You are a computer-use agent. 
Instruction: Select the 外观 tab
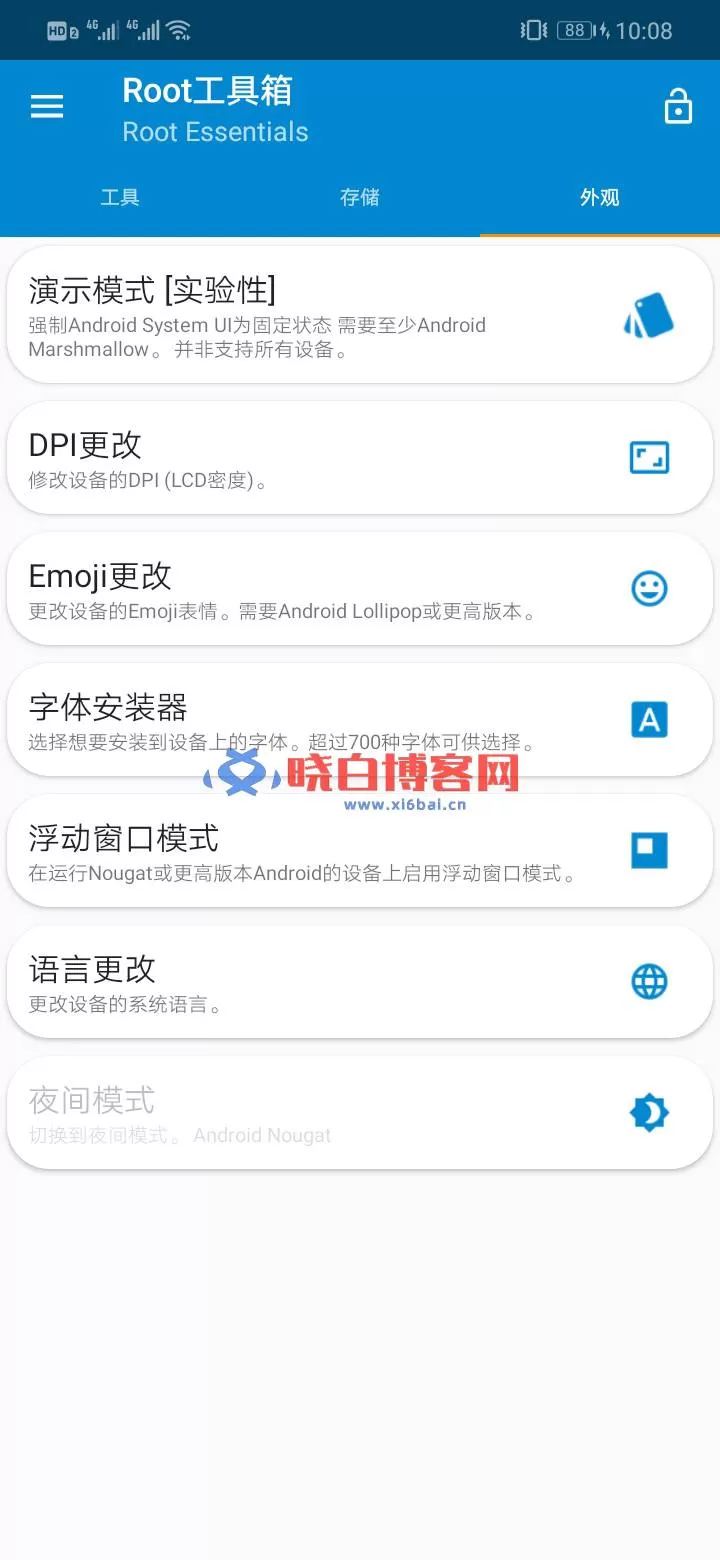pos(600,197)
